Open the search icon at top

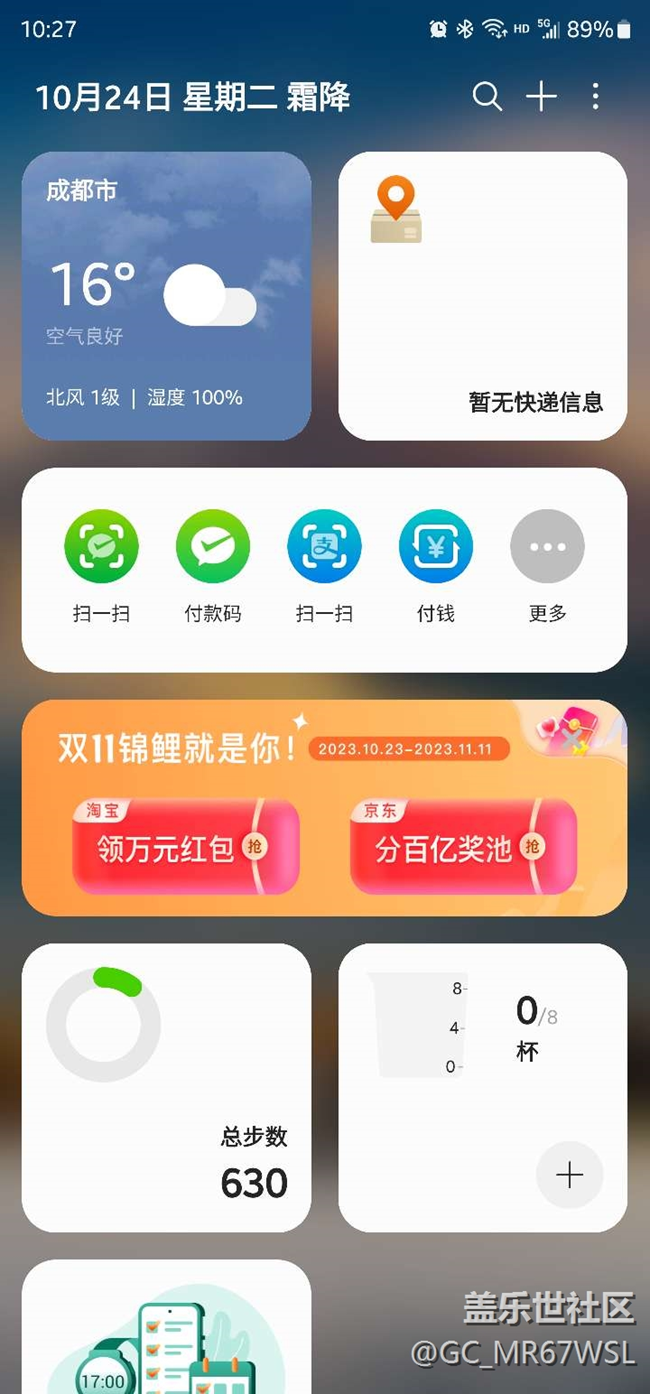point(487,96)
